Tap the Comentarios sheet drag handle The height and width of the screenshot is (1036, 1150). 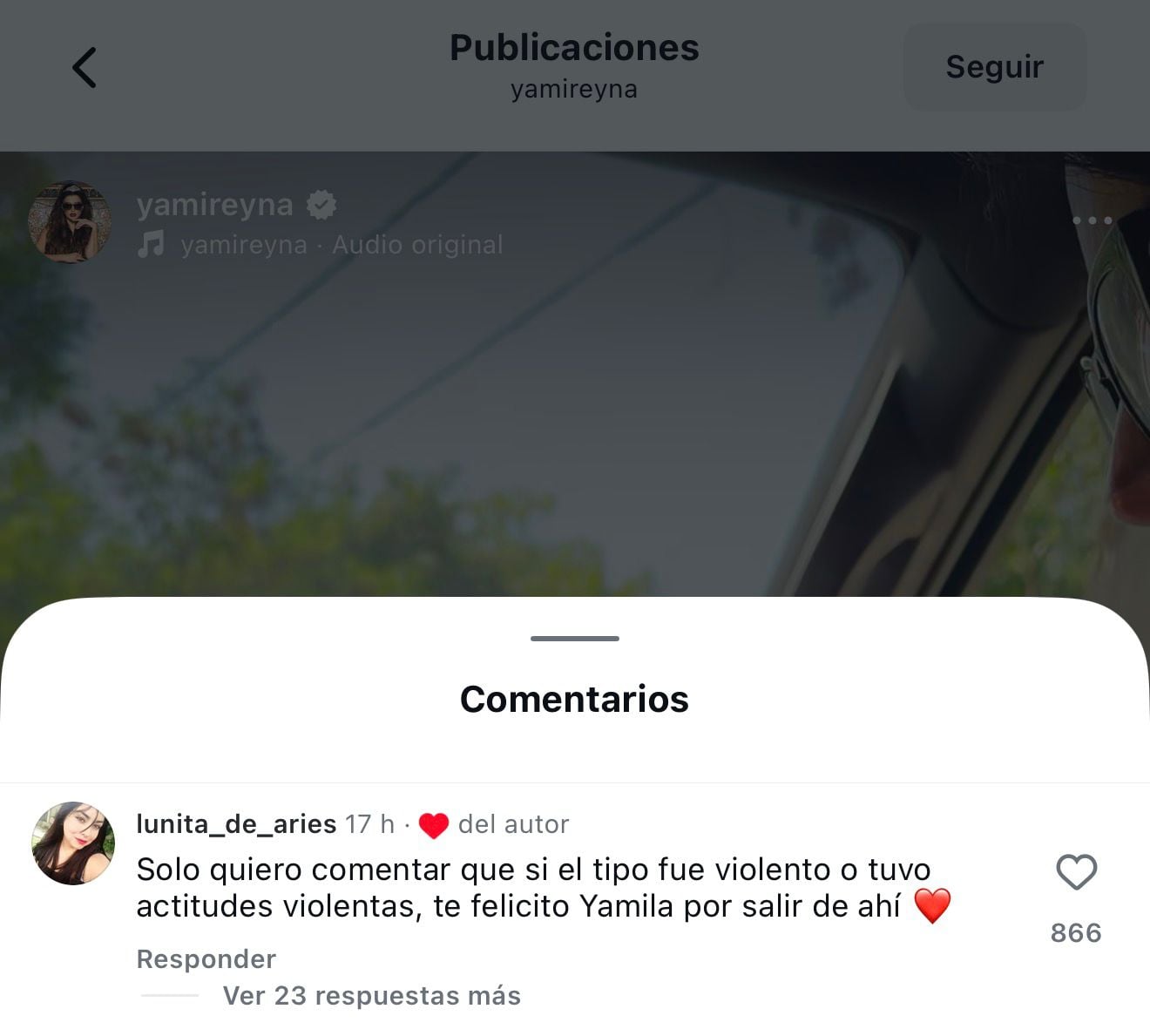click(574, 639)
